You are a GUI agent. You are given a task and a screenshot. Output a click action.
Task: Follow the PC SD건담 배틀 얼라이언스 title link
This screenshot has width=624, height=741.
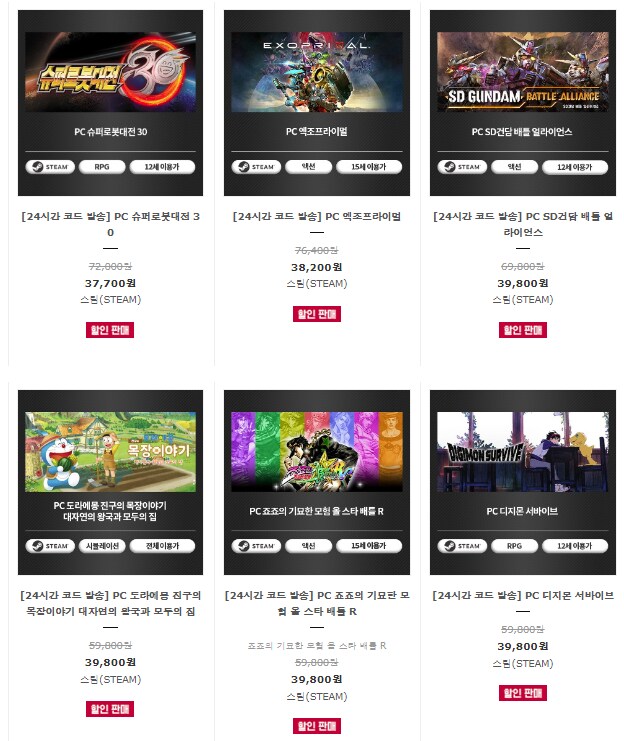521,223
